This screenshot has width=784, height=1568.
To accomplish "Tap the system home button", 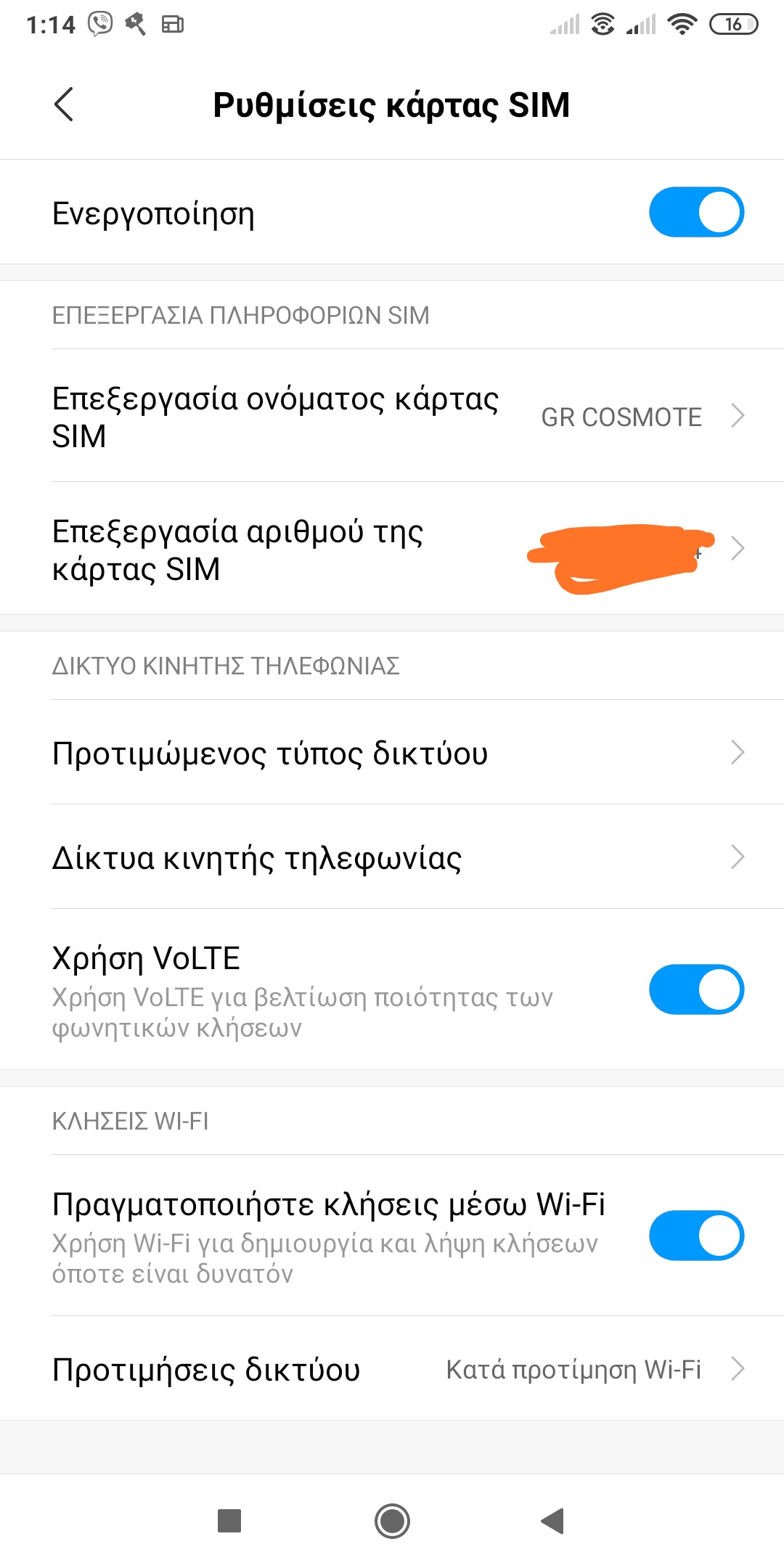I will point(392,1521).
